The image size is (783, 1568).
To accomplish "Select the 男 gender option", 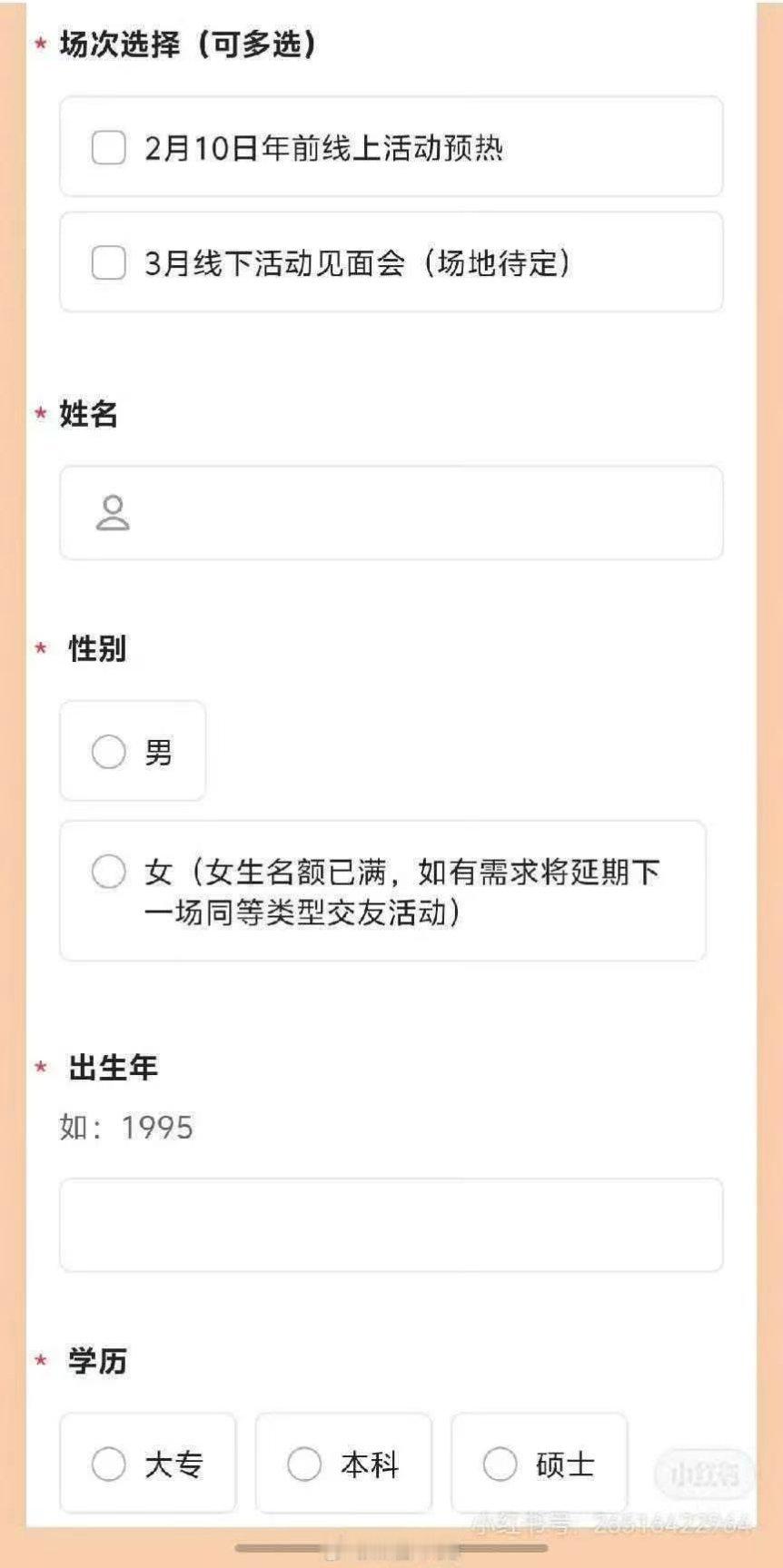I will coord(109,751).
